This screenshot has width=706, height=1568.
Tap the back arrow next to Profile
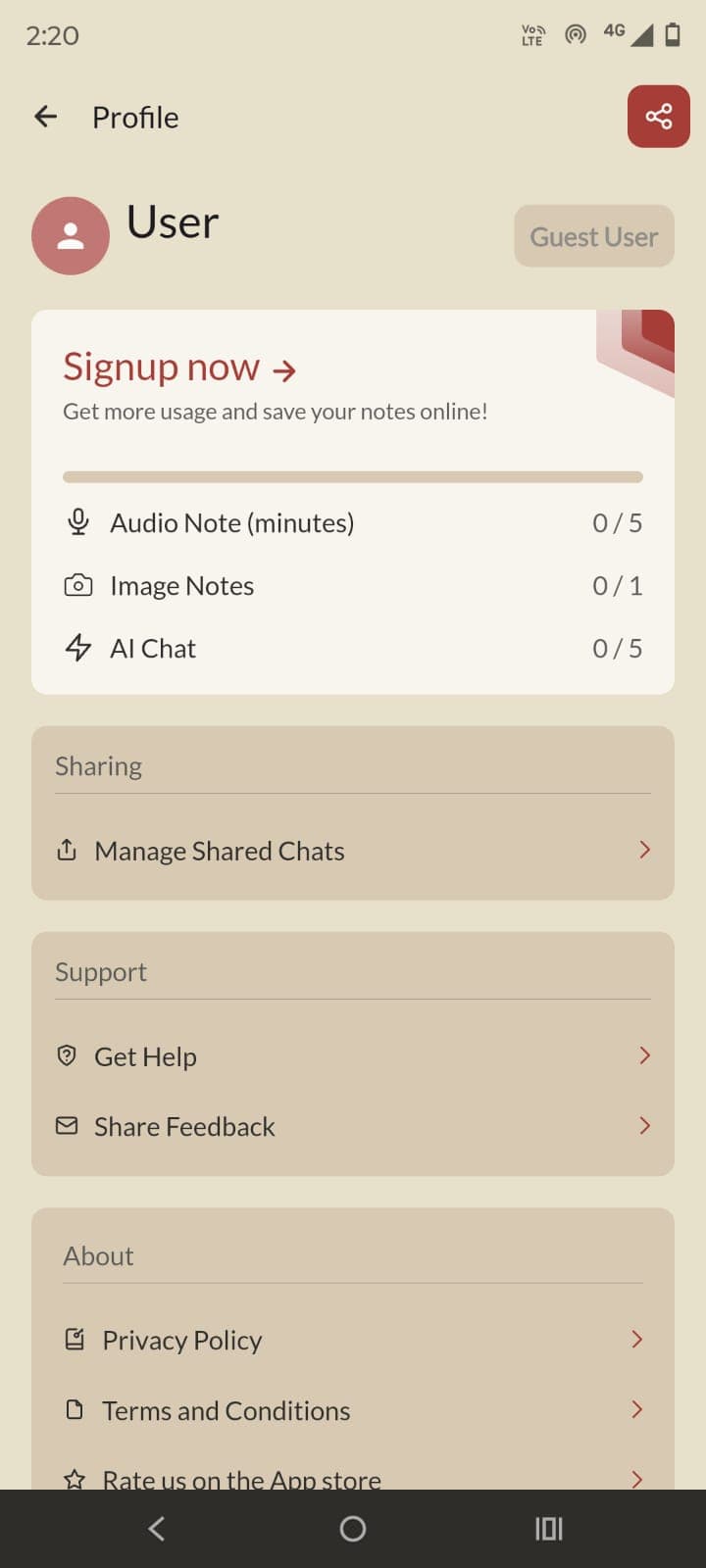[x=44, y=116]
